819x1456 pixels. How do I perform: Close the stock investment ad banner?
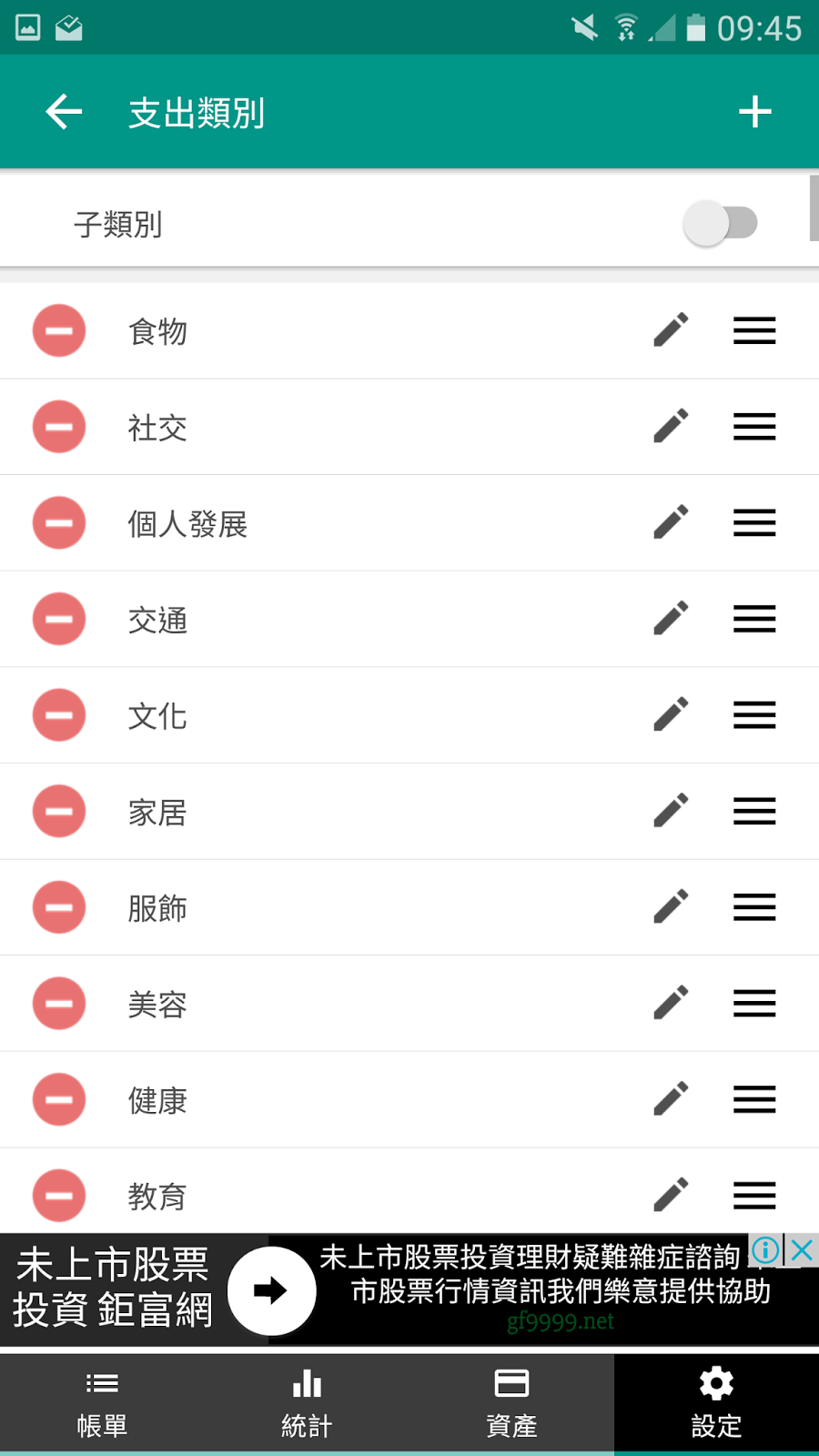802,1250
